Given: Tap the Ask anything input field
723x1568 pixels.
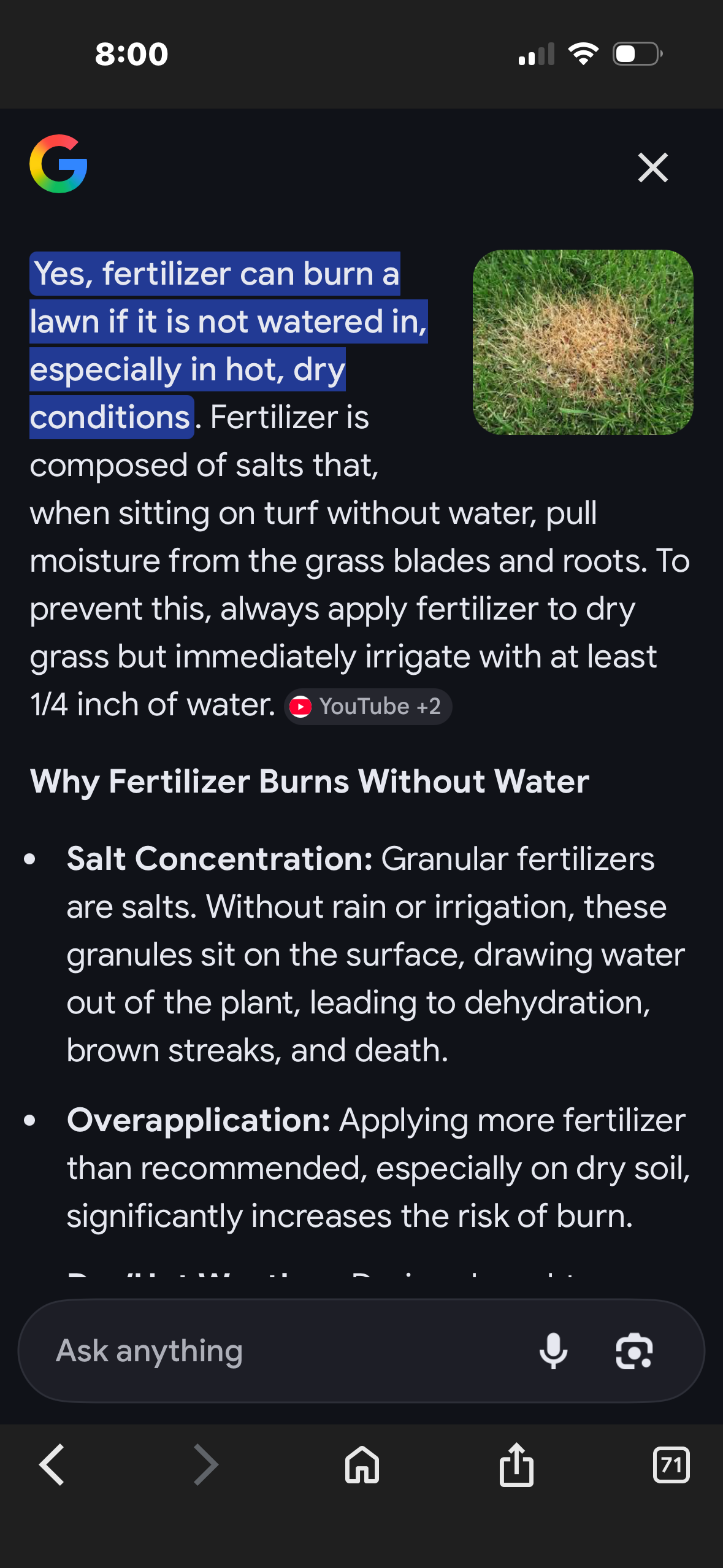Looking at the screenshot, I should [276, 1351].
